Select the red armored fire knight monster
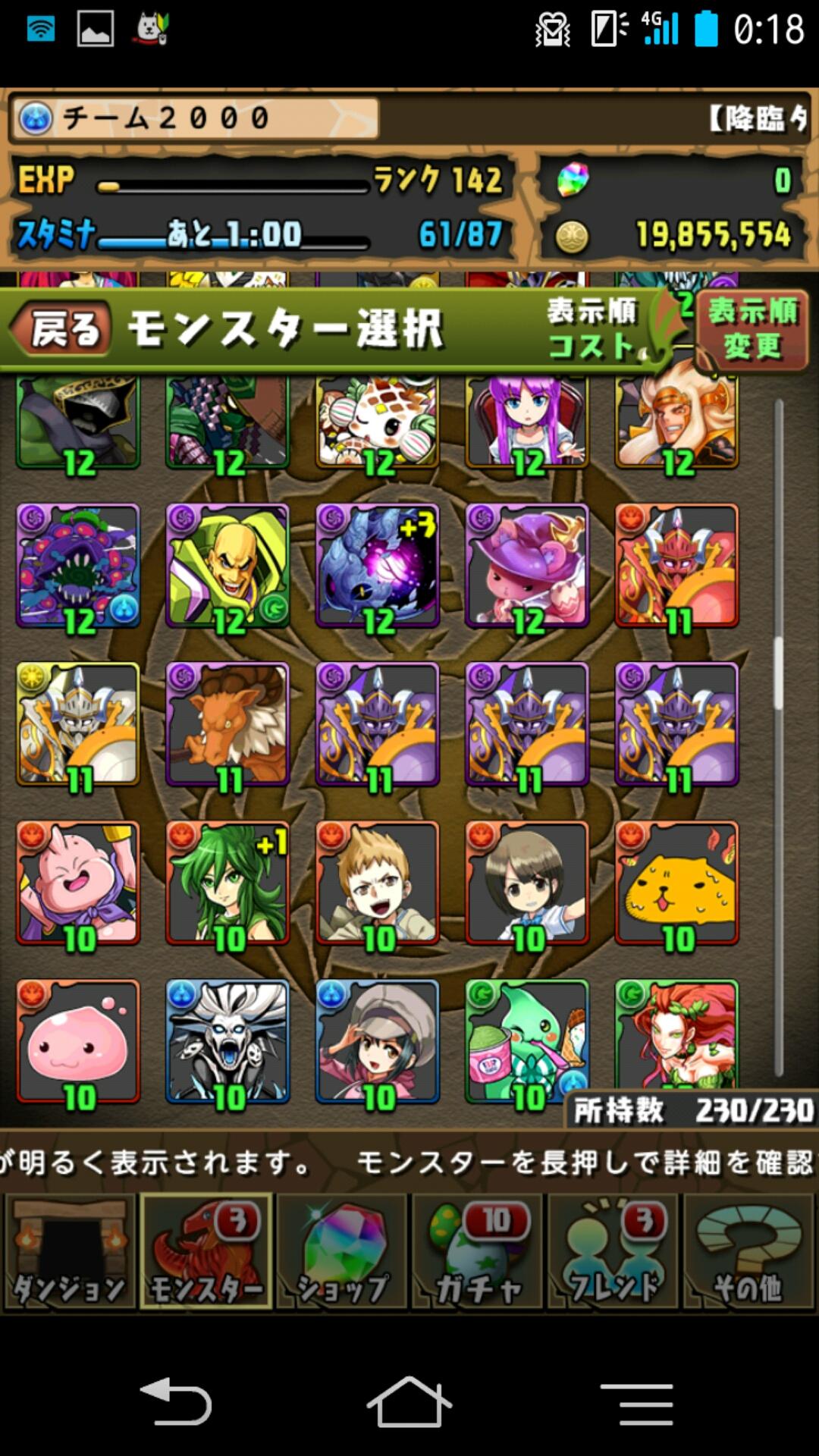Image resolution: width=819 pixels, height=1456 pixels. click(x=676, y=566)
